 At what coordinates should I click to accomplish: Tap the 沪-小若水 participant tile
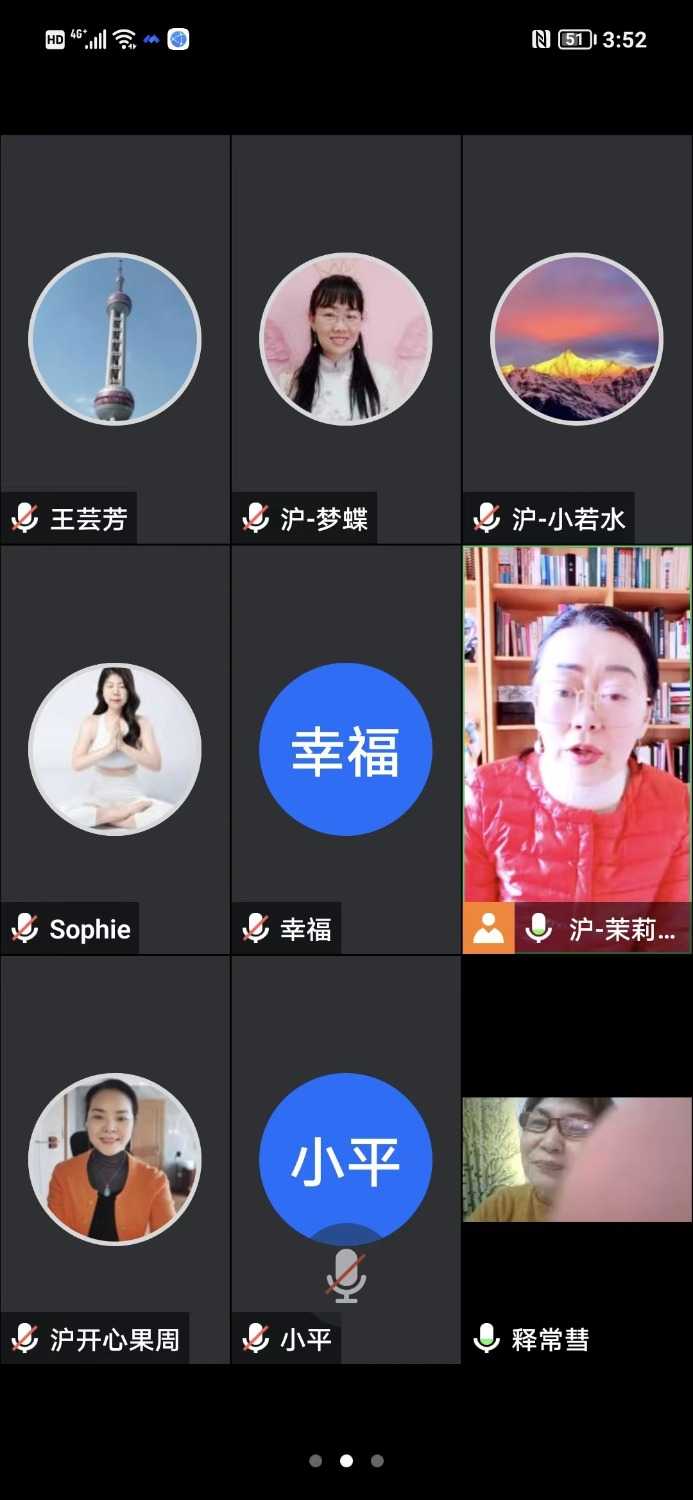coord(577,338)
